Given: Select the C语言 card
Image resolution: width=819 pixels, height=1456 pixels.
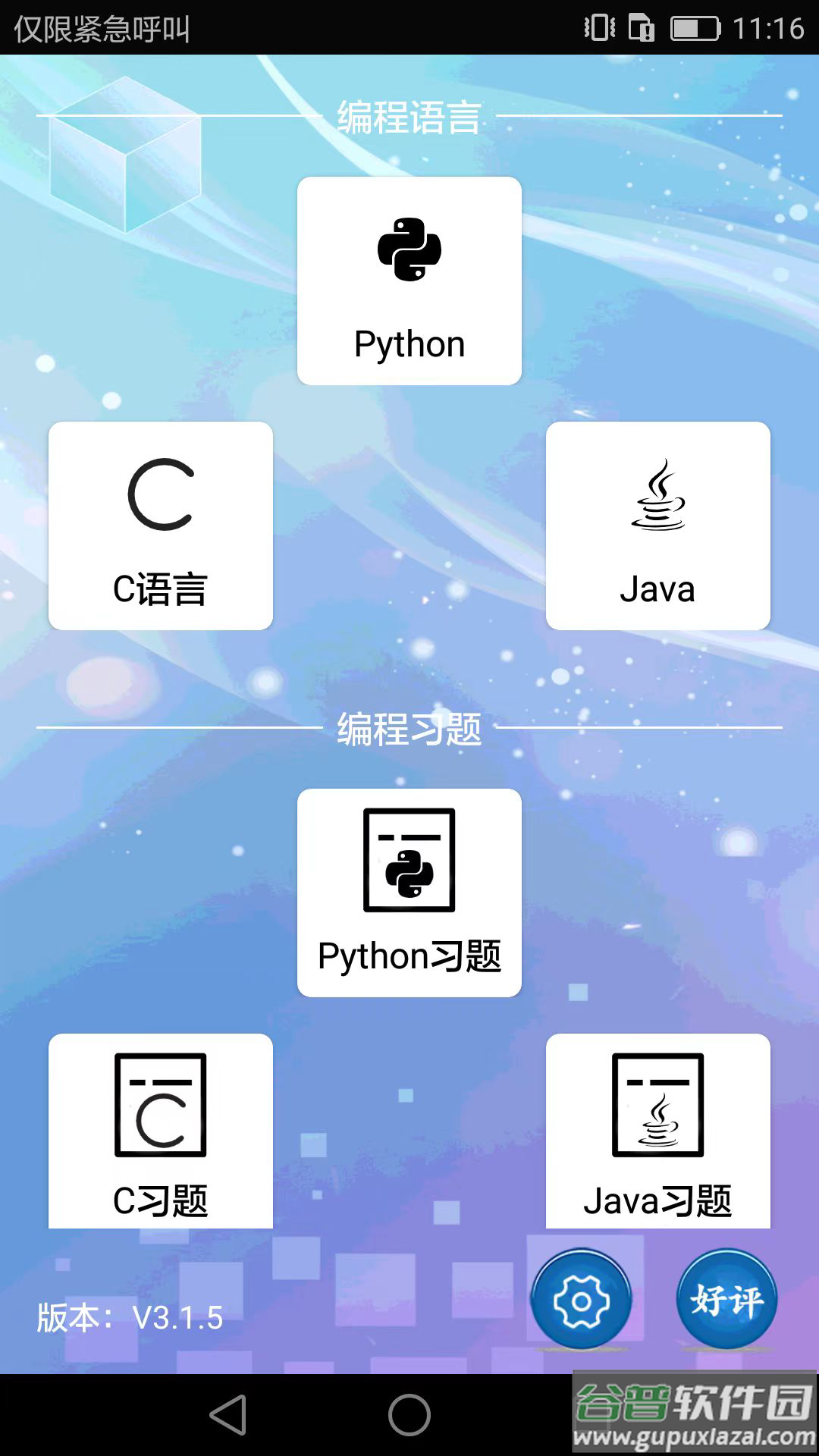Looking at the screenshot, I should 160,526.
